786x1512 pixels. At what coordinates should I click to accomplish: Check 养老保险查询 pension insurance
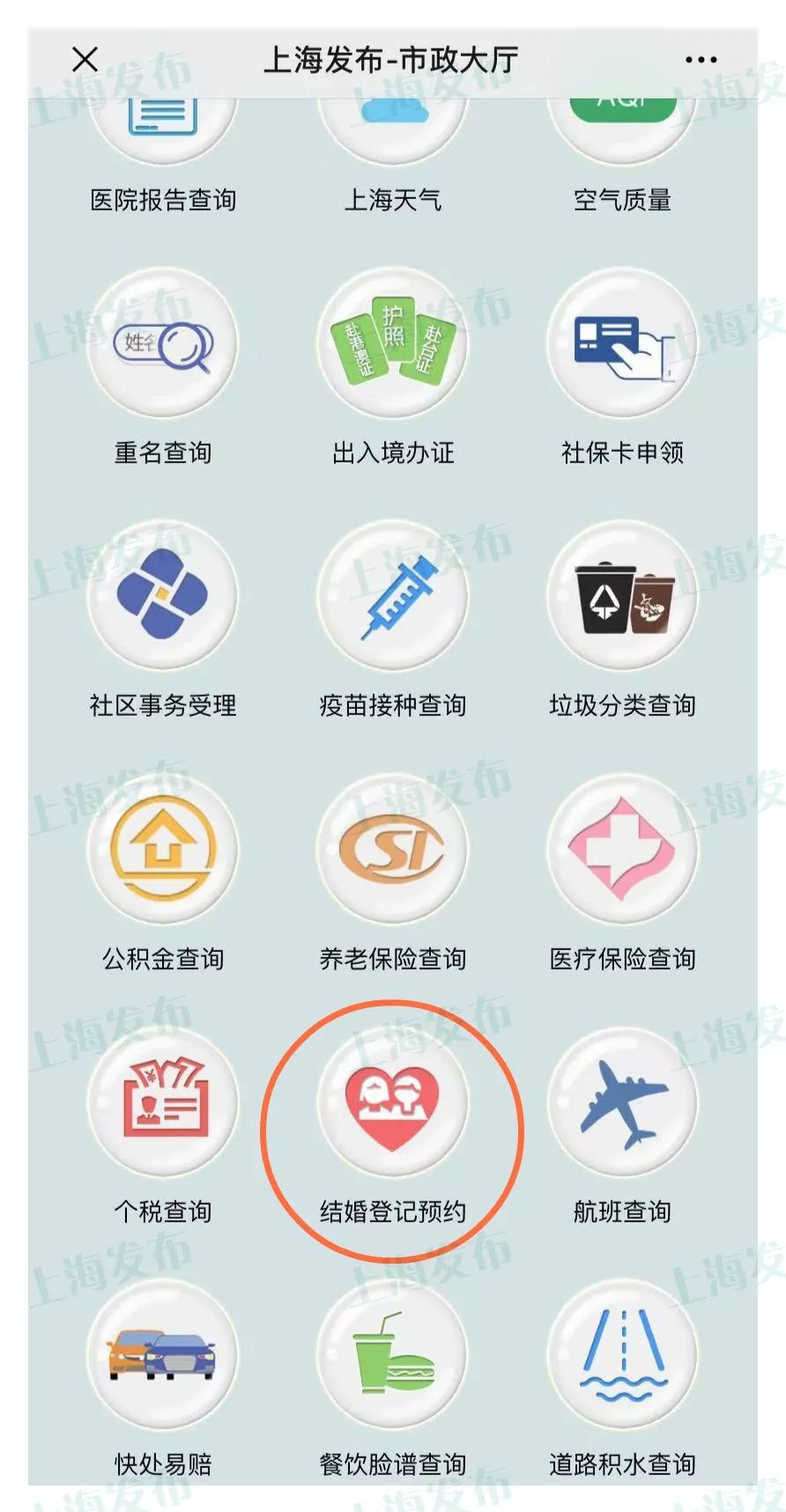pyautogui.click(x=393, y=849)
